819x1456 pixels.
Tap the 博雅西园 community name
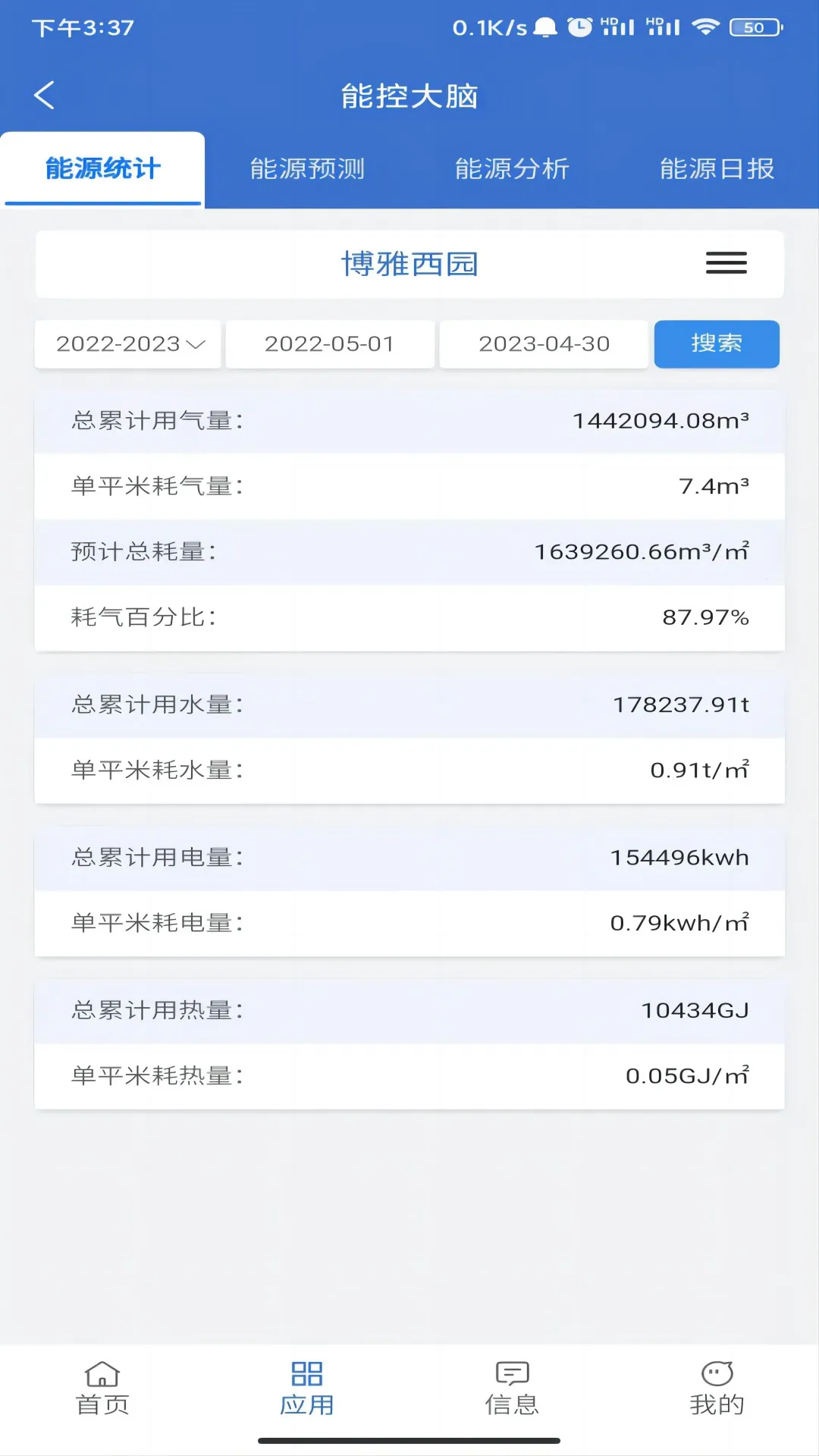(x=409, y=264)
